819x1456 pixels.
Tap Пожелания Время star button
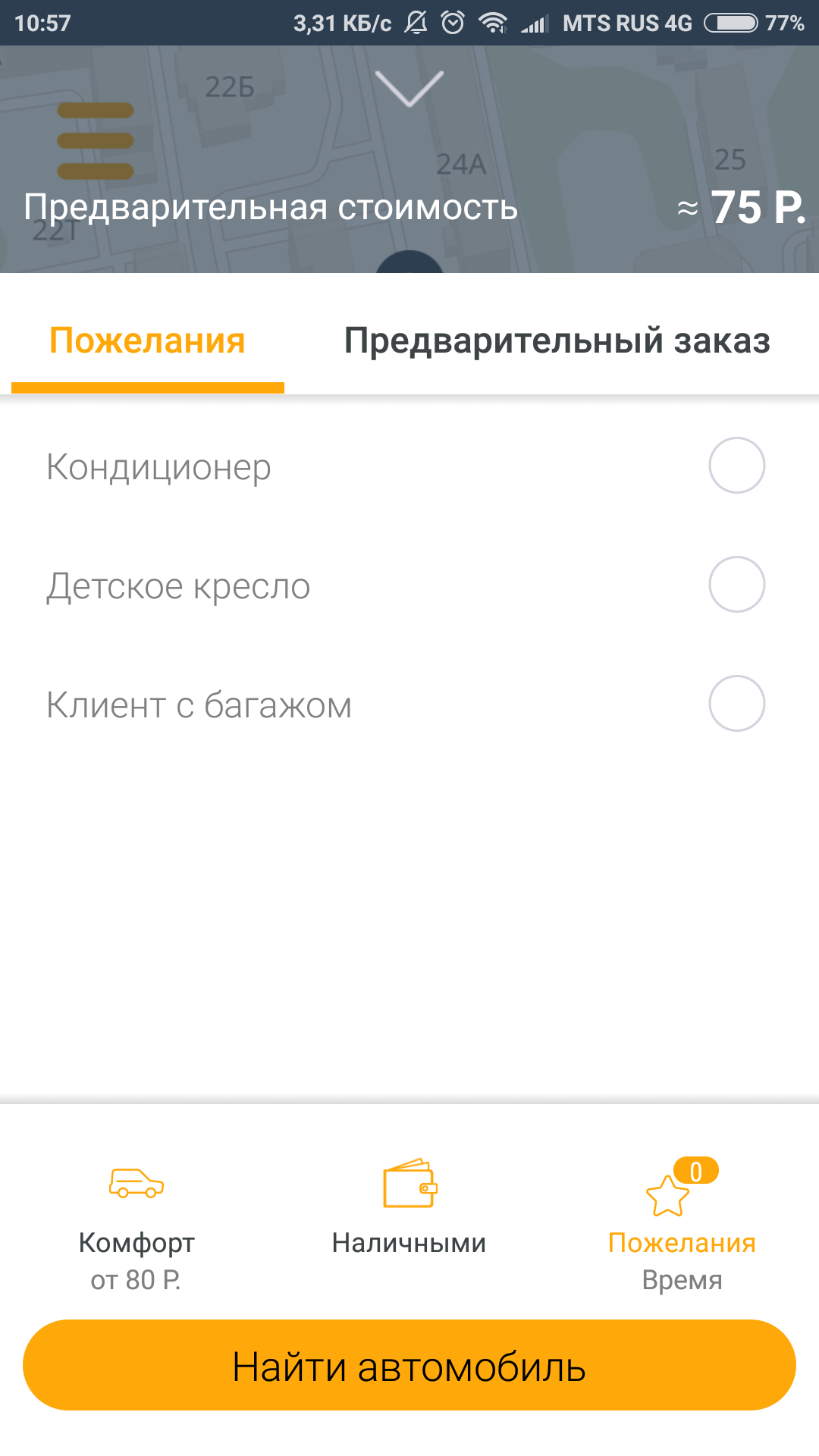click(682, 1225)
